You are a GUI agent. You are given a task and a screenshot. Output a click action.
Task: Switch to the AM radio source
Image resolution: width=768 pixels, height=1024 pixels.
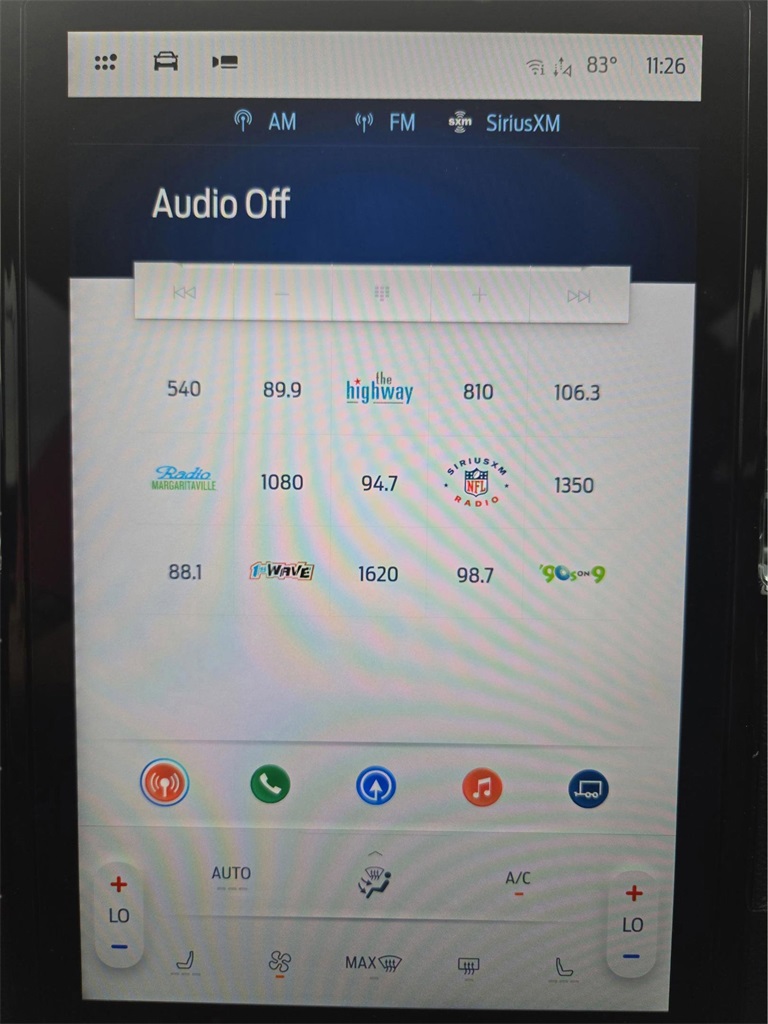click(x=266, y=122)
